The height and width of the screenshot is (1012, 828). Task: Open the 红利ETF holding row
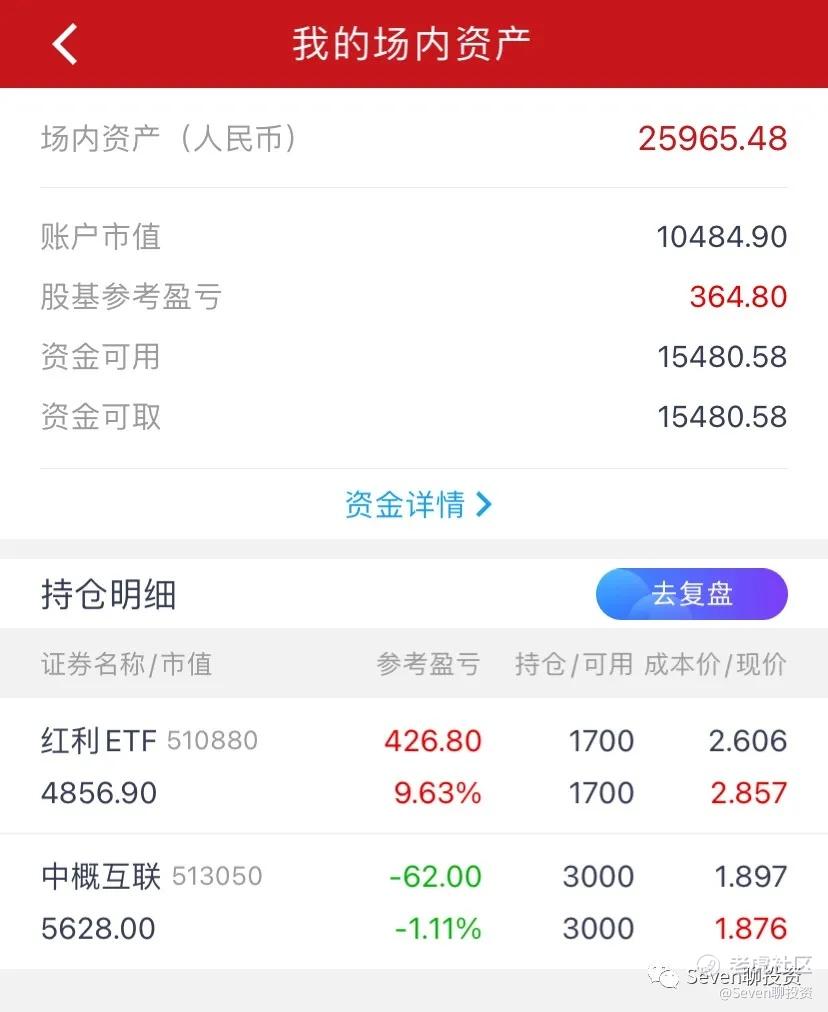tap(413, 766)
